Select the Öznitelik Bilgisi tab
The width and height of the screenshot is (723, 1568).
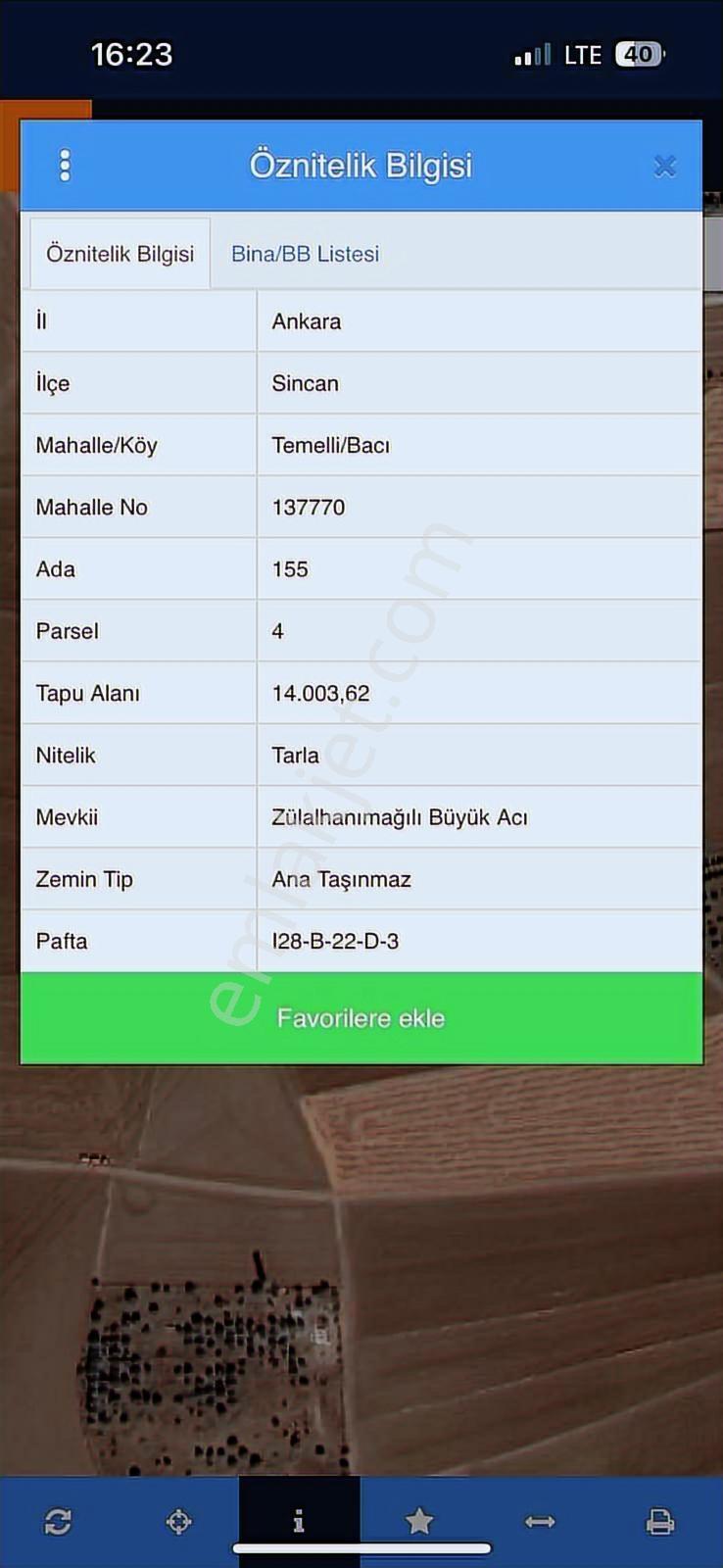tap(120, 254)
